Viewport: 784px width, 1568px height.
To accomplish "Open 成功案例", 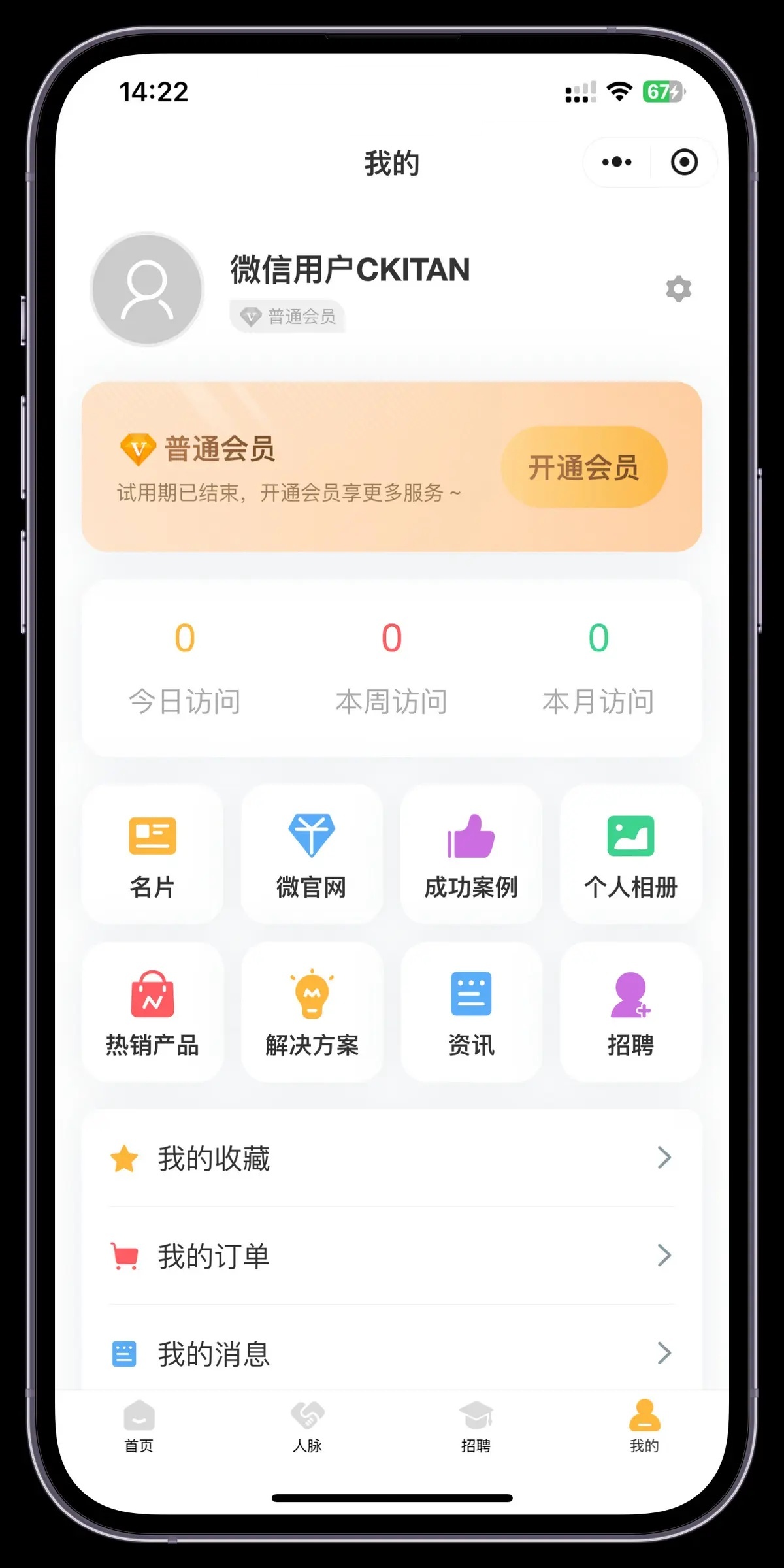I will 471,855.
